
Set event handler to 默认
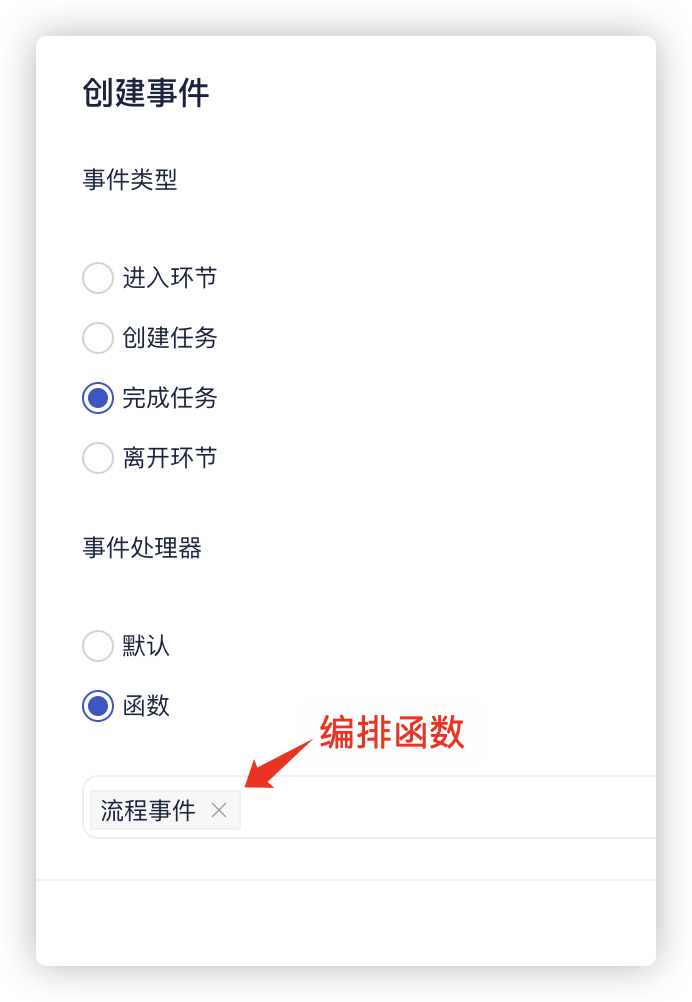tap(98, 646)
